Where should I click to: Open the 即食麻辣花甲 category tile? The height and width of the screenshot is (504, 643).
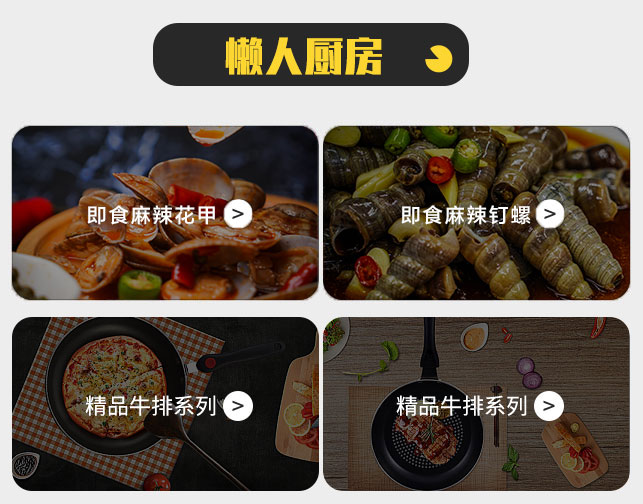click(166, 213)
